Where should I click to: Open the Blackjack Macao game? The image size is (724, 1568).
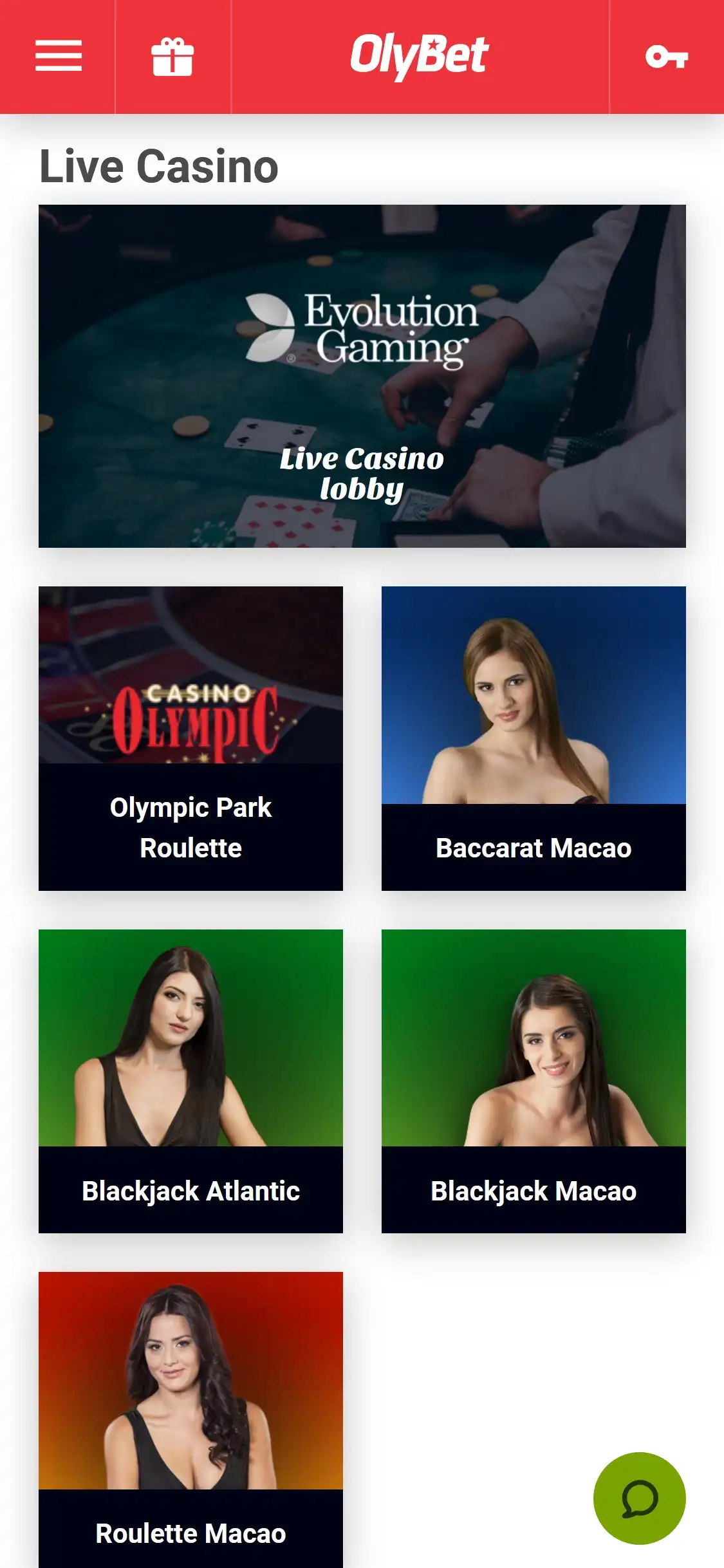(534, 1081)
